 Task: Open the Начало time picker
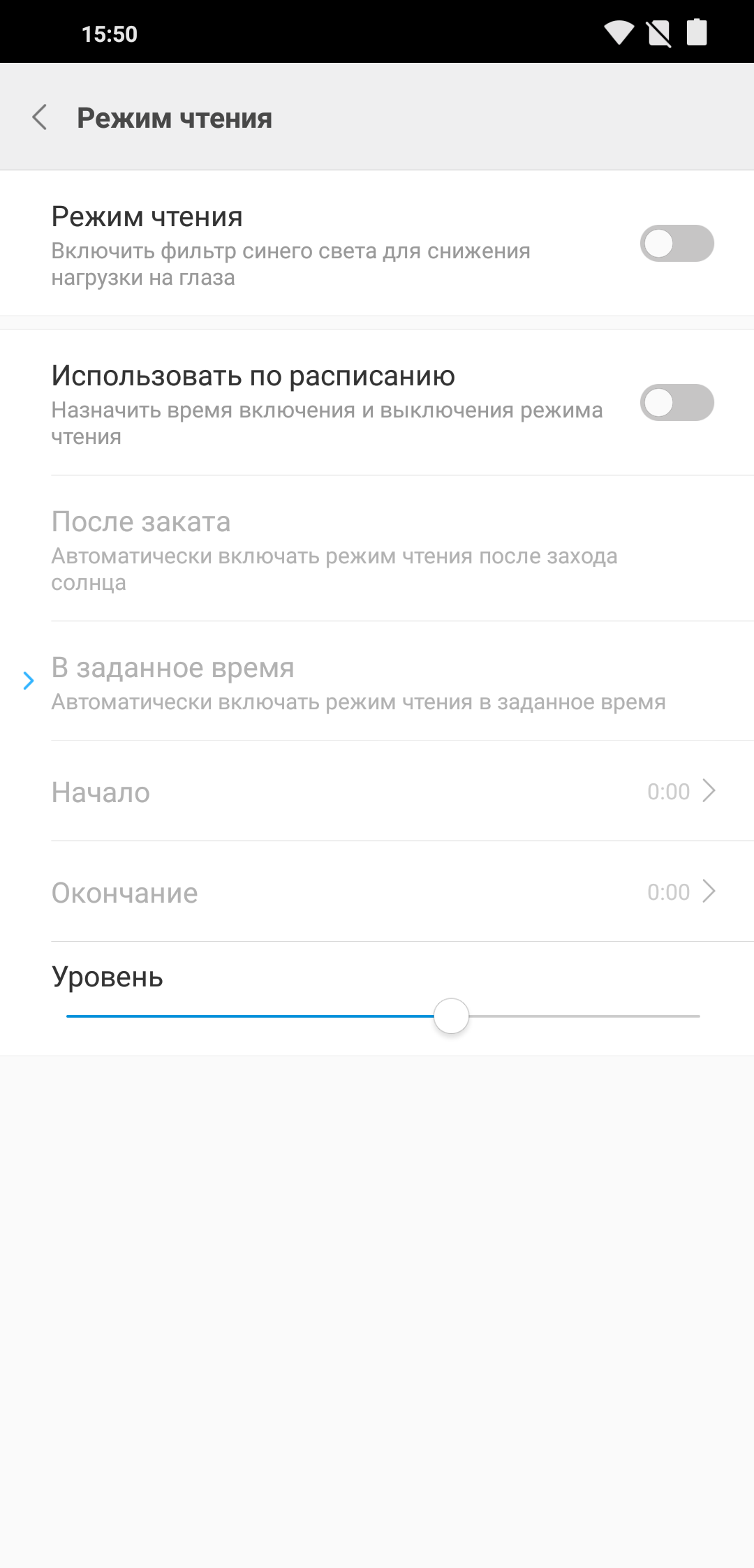(377, 792)
